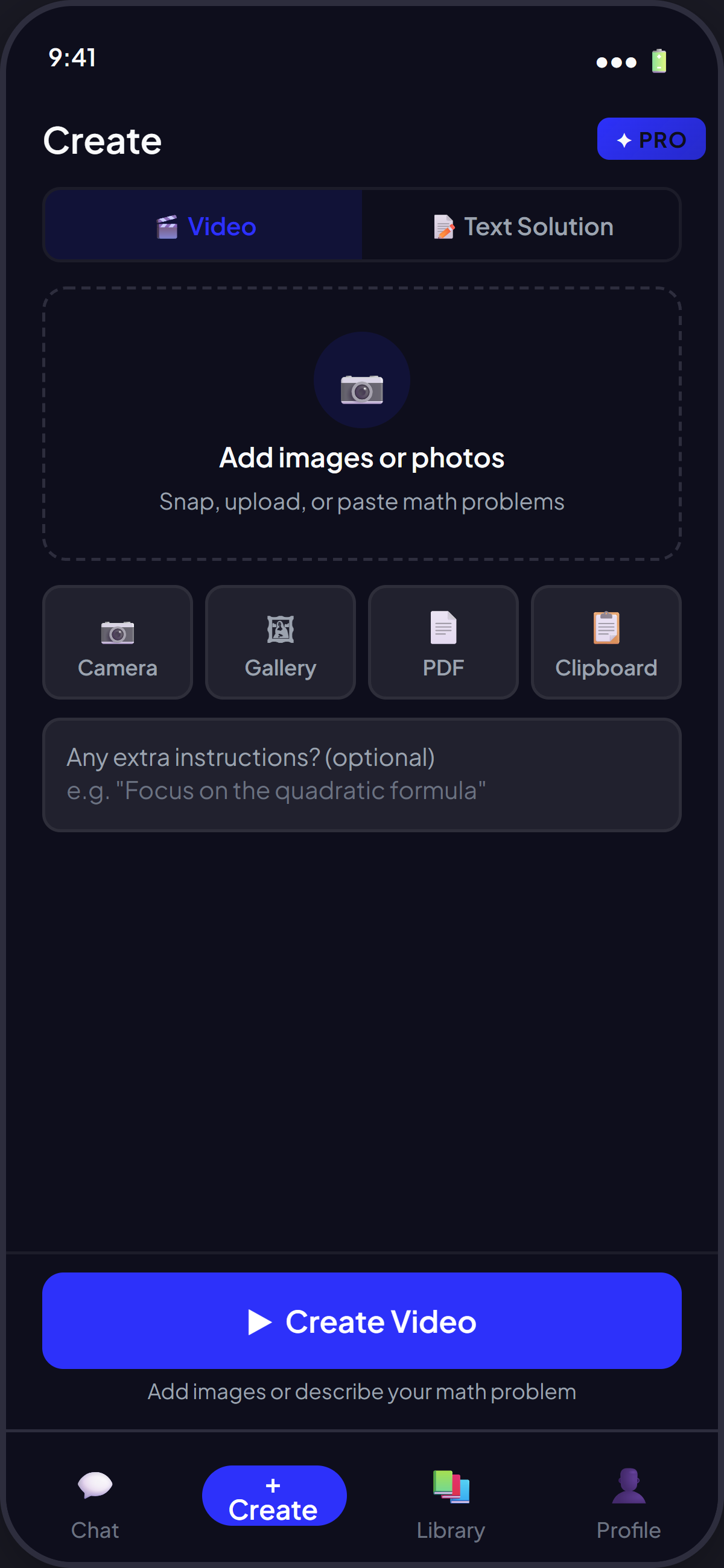
Task: Select the Video tab
Action: [203, 226]
